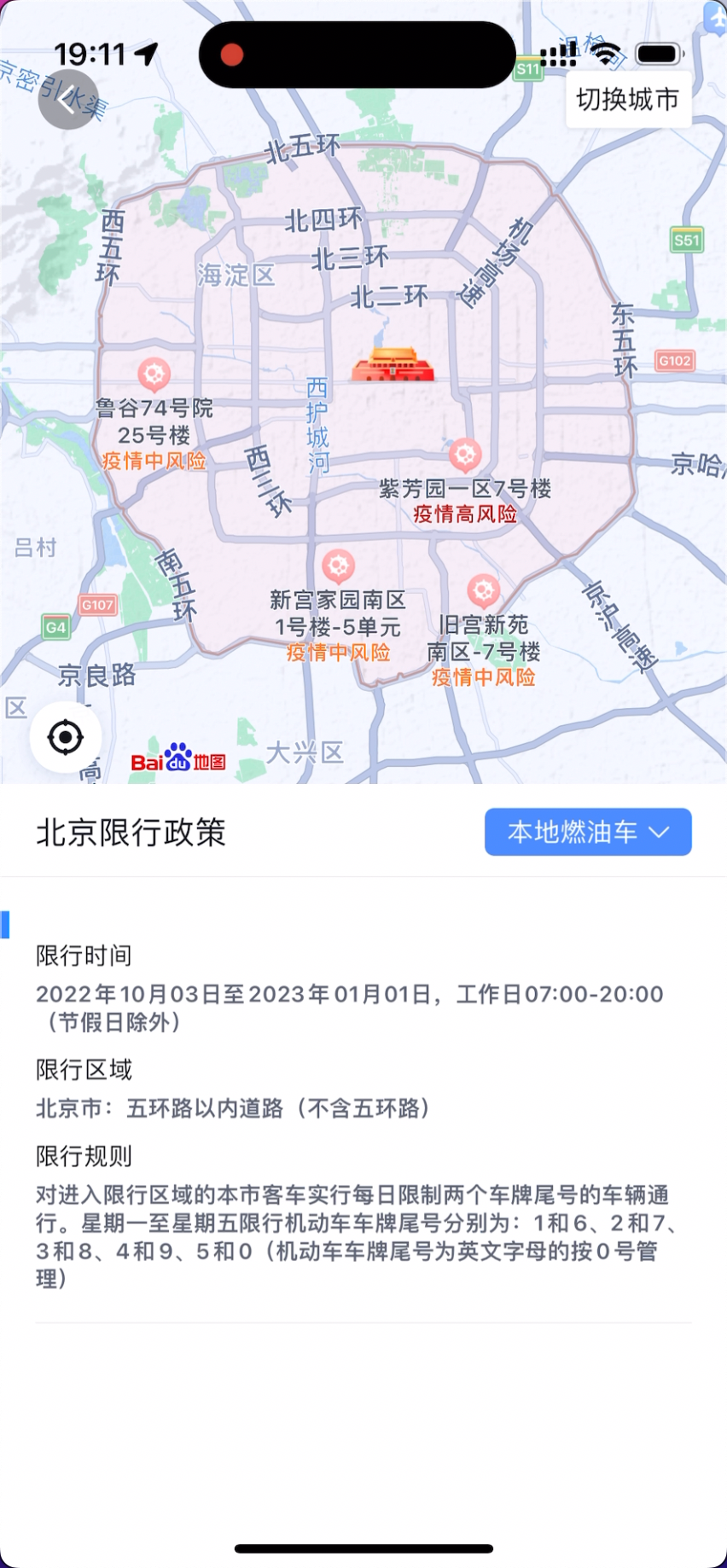Recenter map with the location button
This screenshot has height=1568, width=727.
(66, 737)
